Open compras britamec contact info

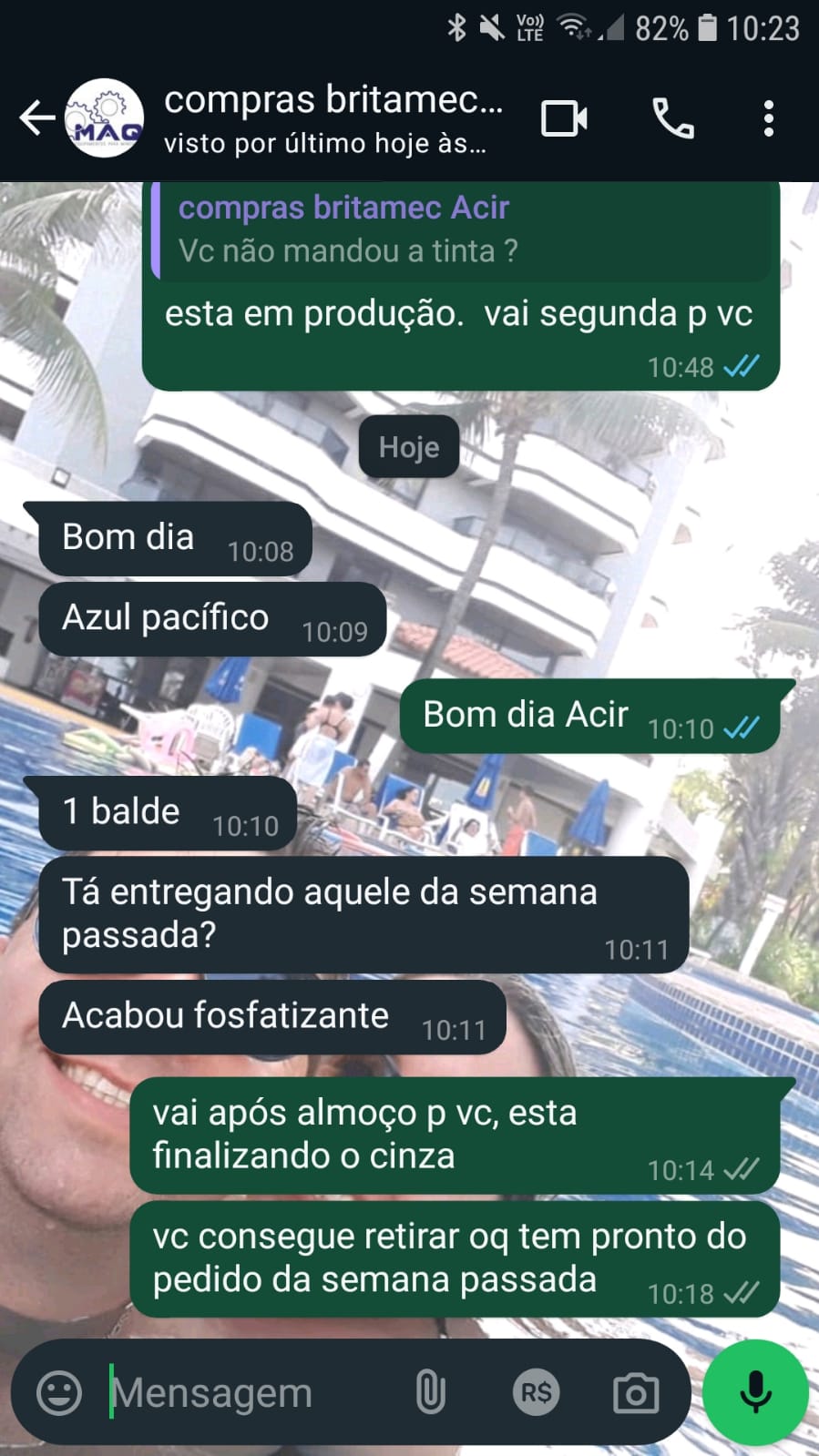pyautogui.click(x=333, y=118)
